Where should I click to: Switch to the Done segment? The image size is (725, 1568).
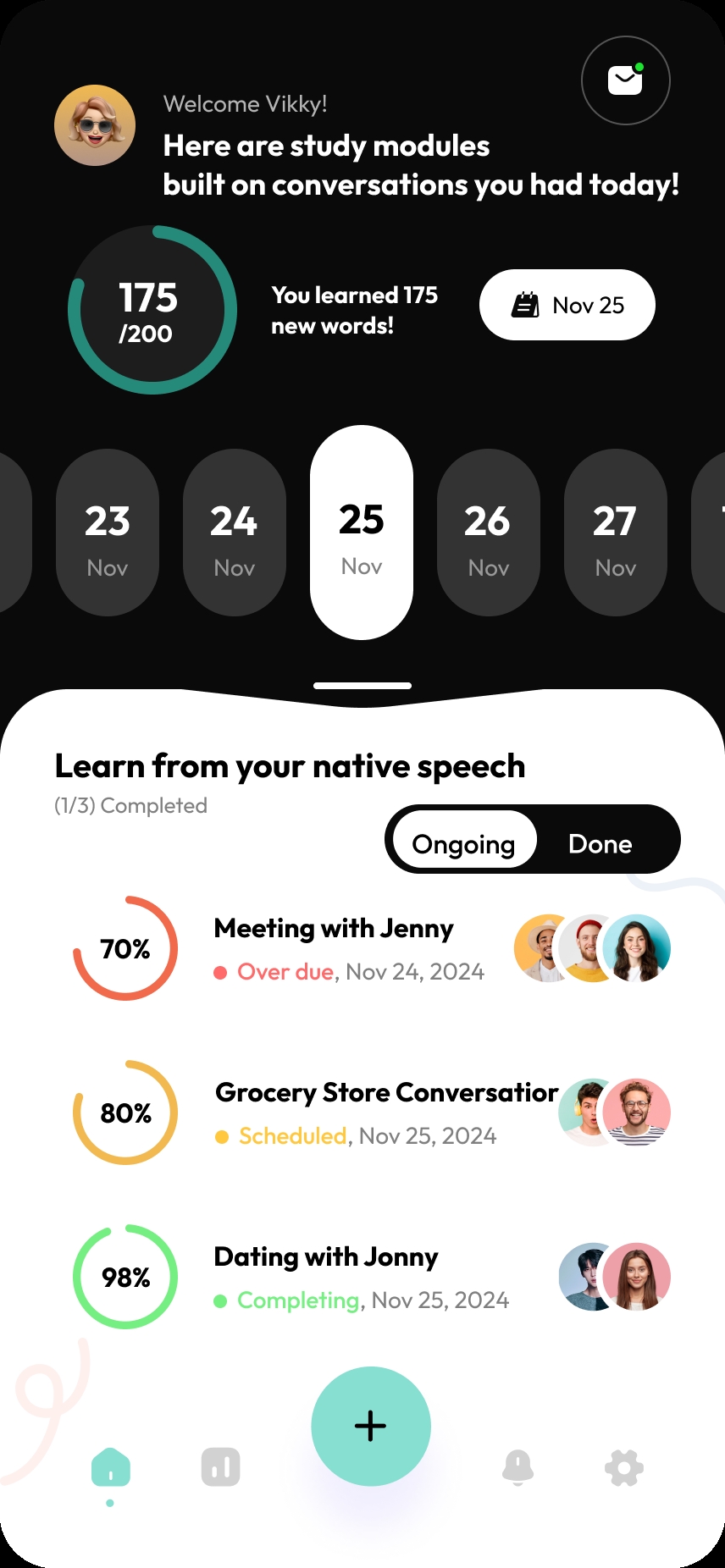(600, 843)
